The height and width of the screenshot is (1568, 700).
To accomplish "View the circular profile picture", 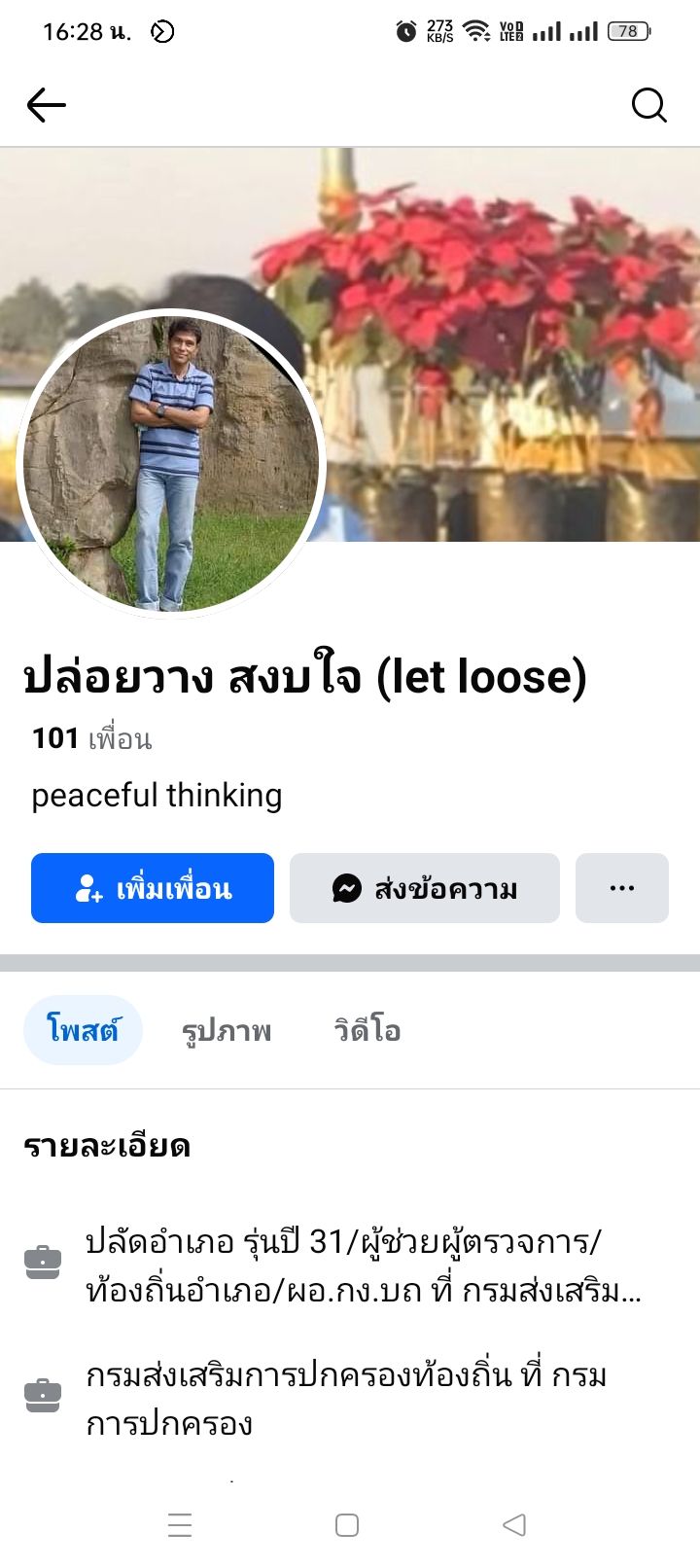I will click(x=171, y=464).
